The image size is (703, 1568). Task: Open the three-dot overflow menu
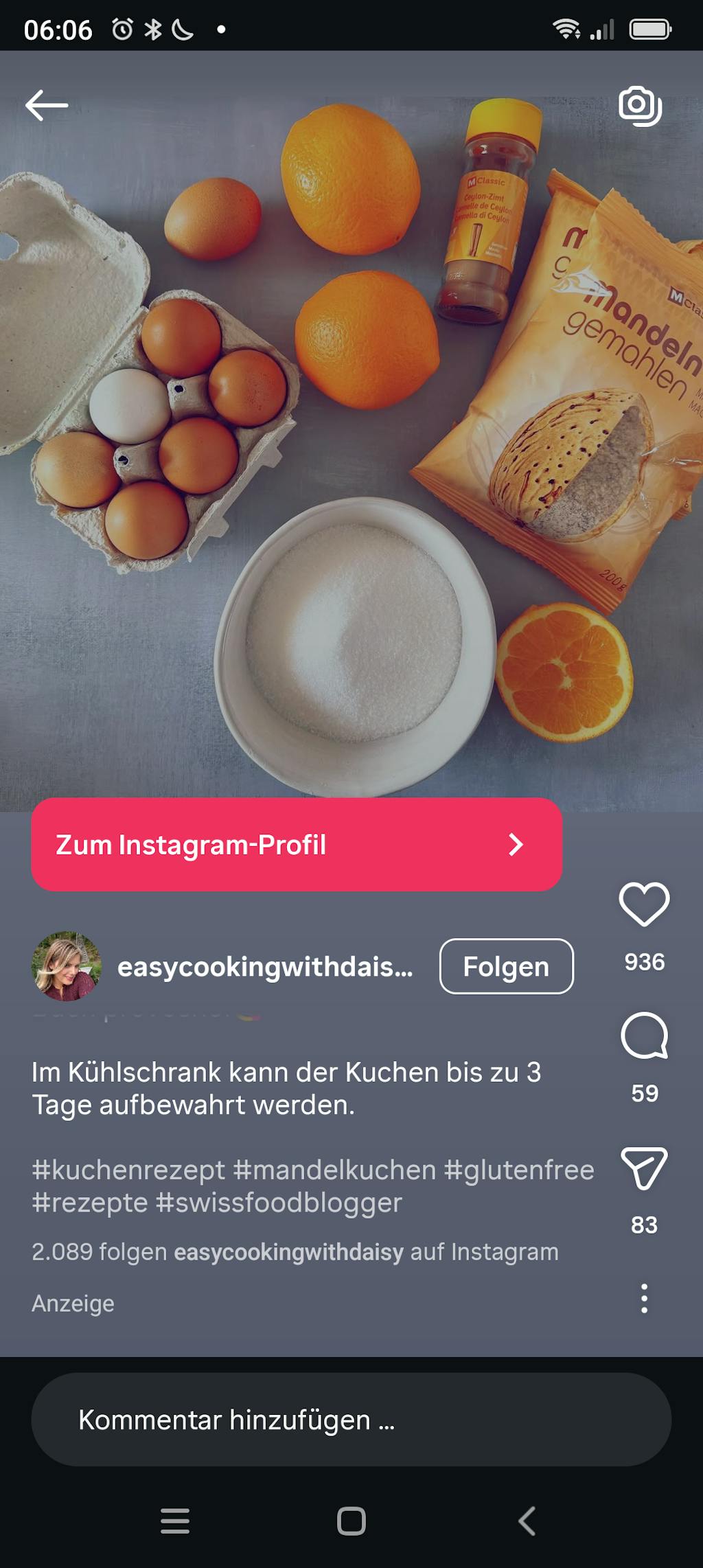[644, 1298]
